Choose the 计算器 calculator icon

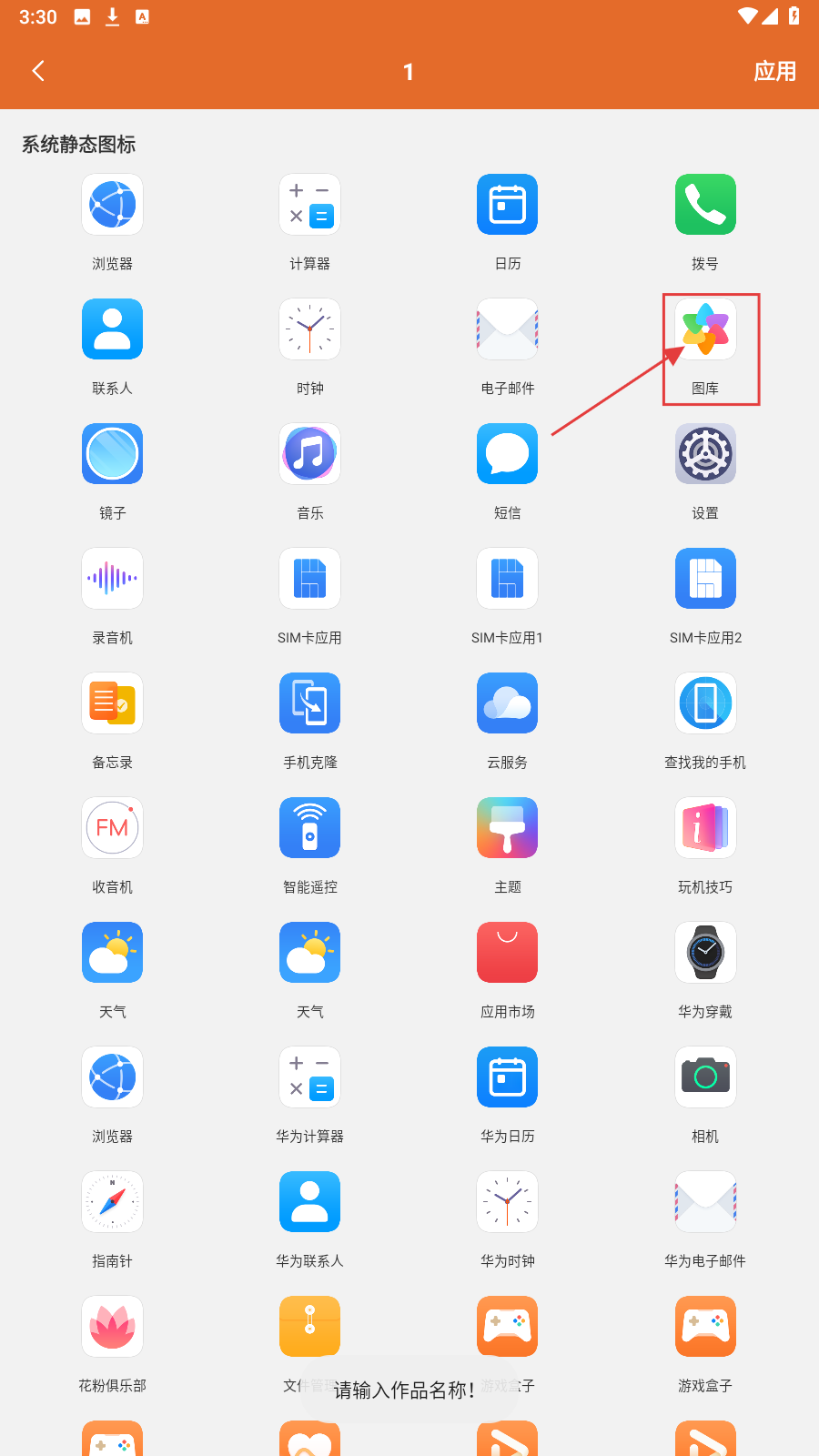point(309,205)
